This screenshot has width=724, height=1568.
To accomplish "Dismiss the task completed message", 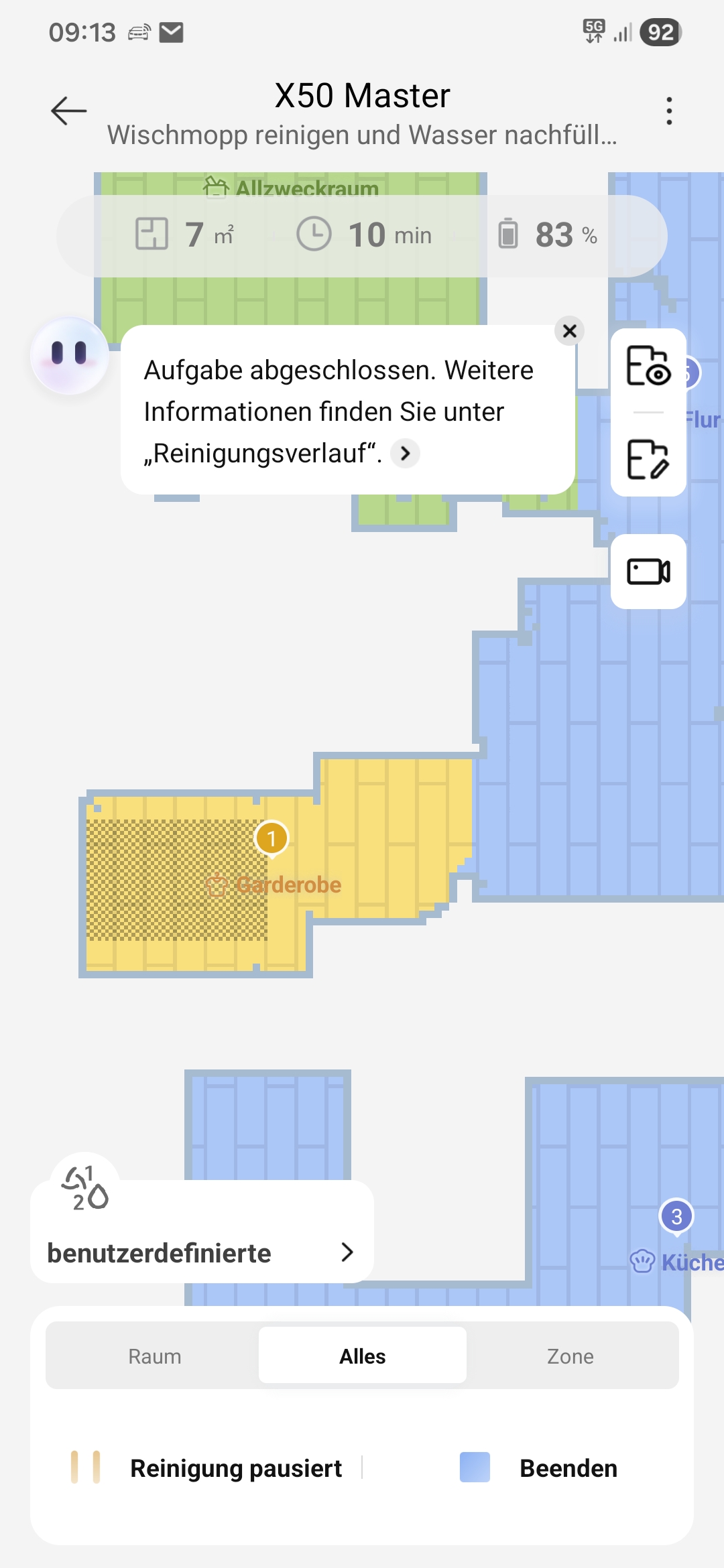I will point(570,331).
